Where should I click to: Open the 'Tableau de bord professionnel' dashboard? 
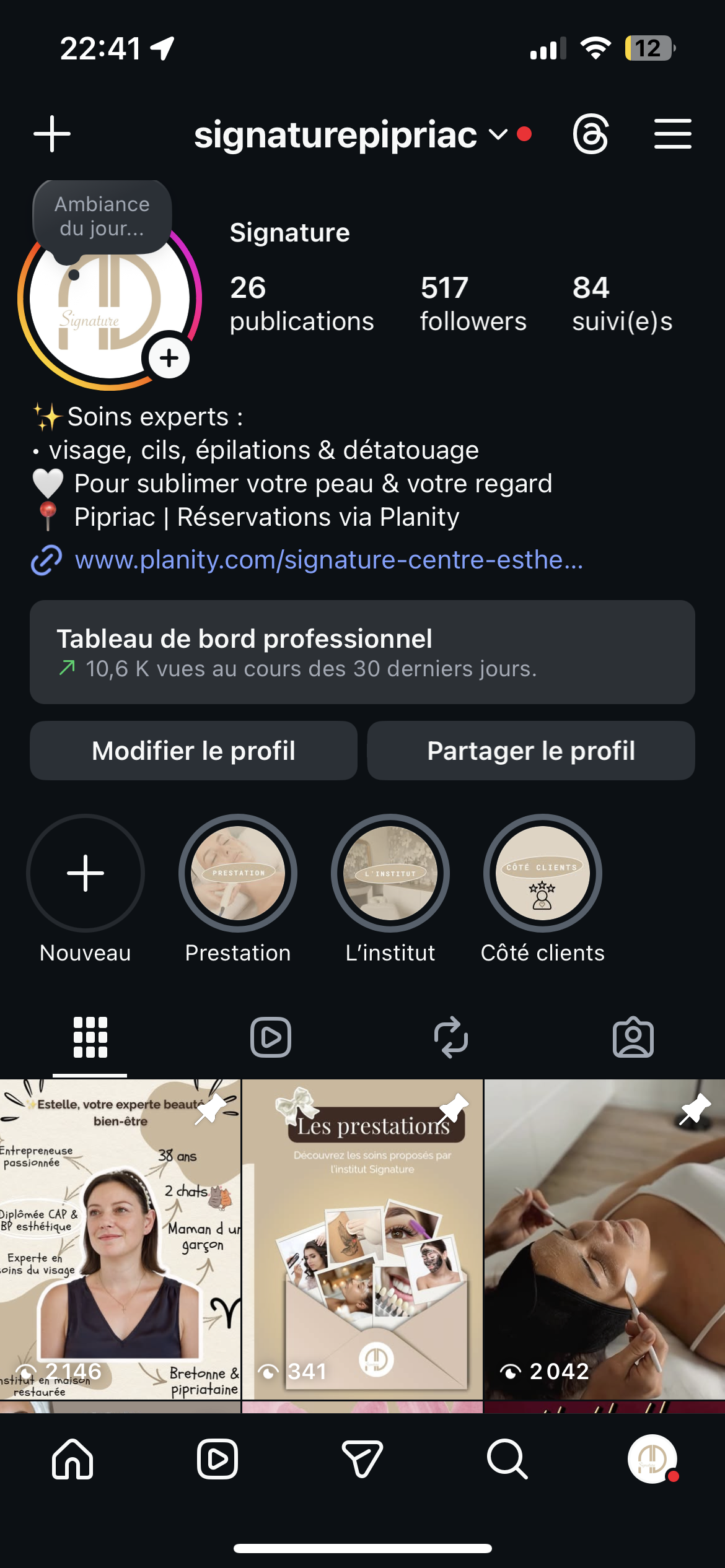[362, 651]
